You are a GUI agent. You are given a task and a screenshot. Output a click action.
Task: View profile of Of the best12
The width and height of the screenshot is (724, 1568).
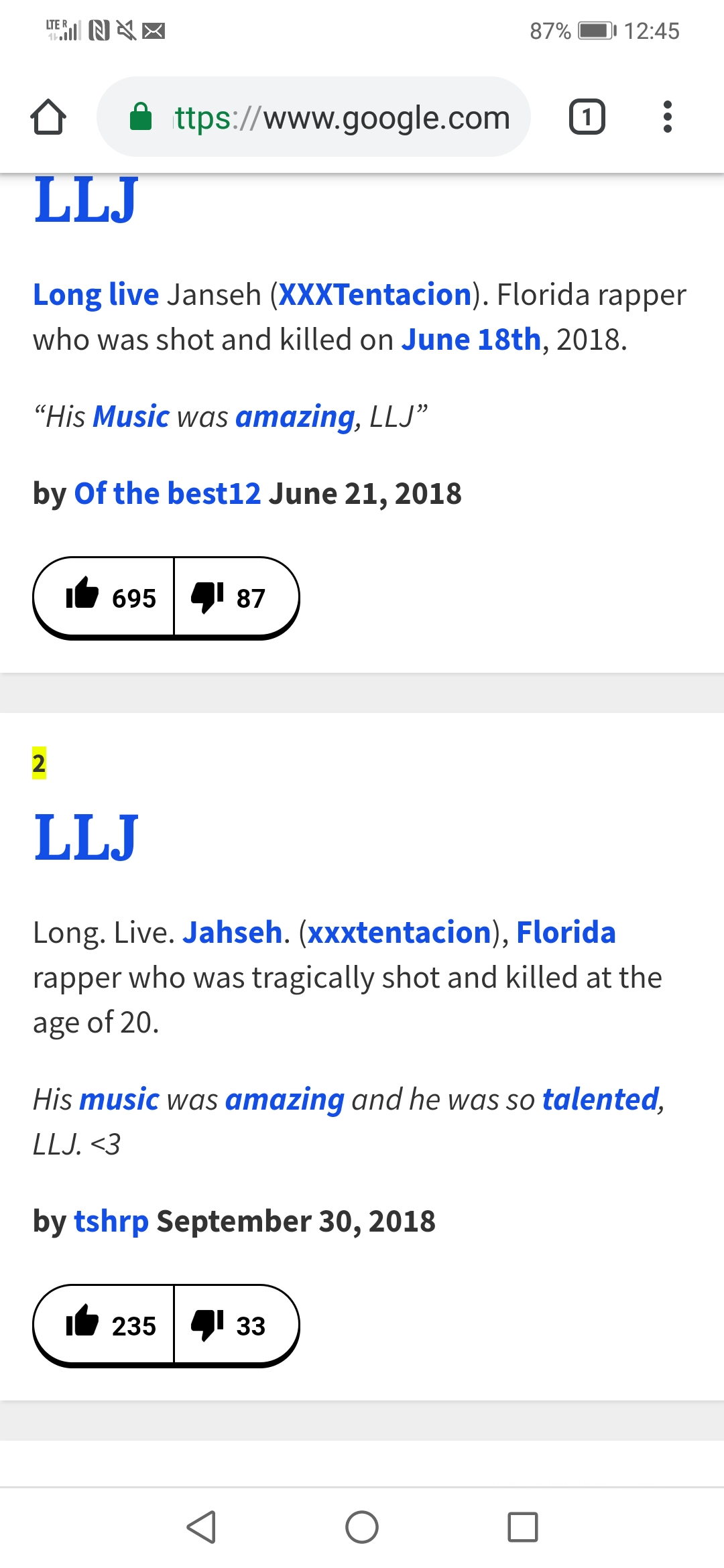click(167, 494)
